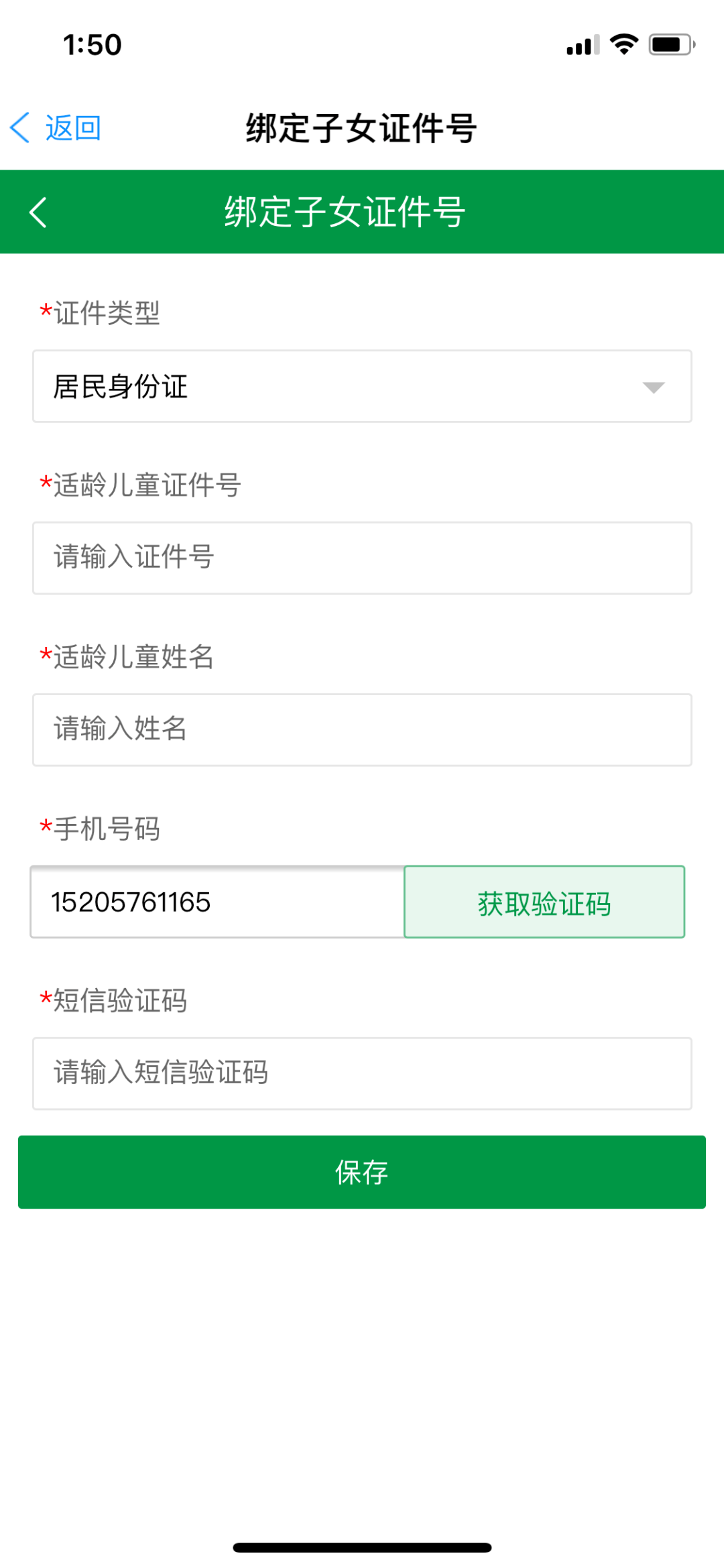Tap 获取验证码 to request a code
Viewport: 724px width, 1568px height.
[544, 902]
